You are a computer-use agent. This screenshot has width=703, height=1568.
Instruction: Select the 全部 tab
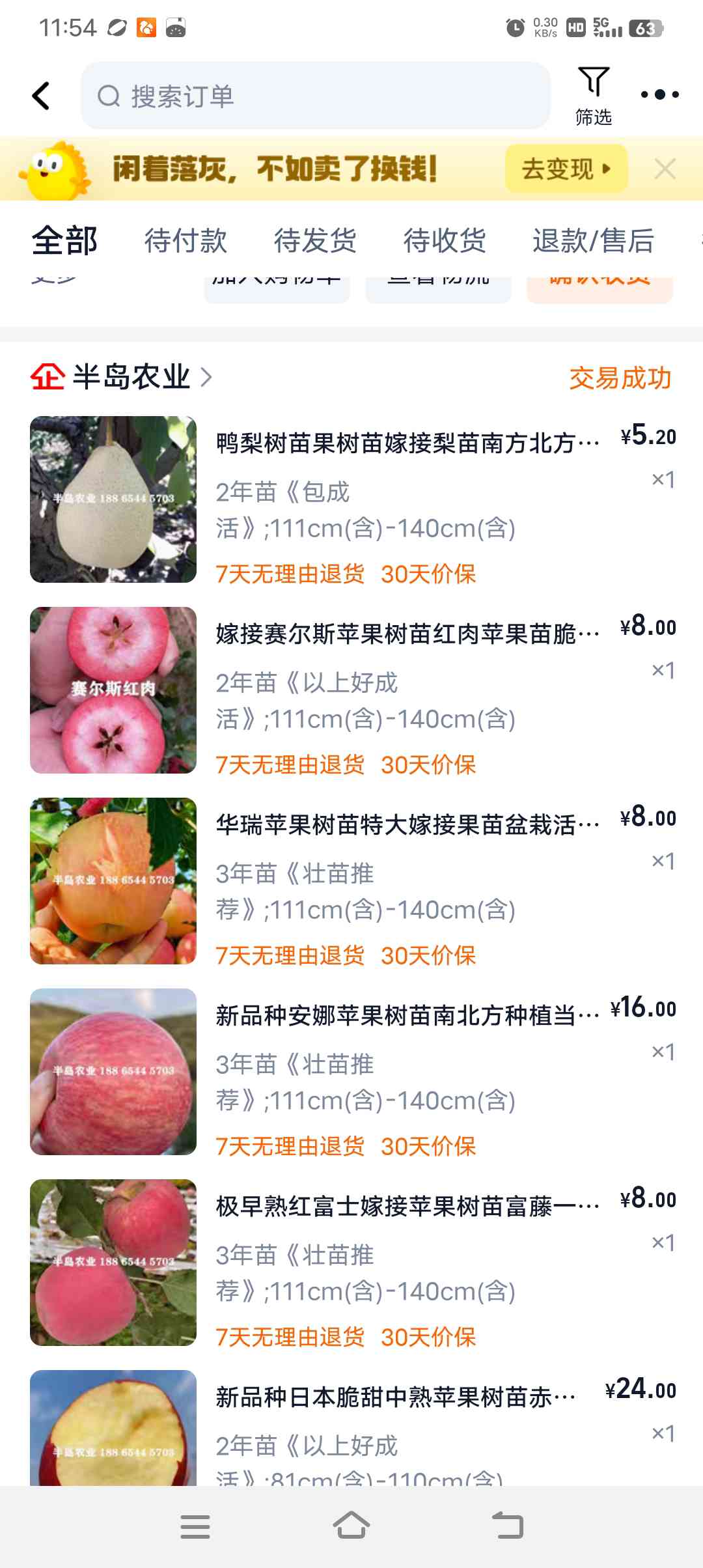[x=64, y=240]
